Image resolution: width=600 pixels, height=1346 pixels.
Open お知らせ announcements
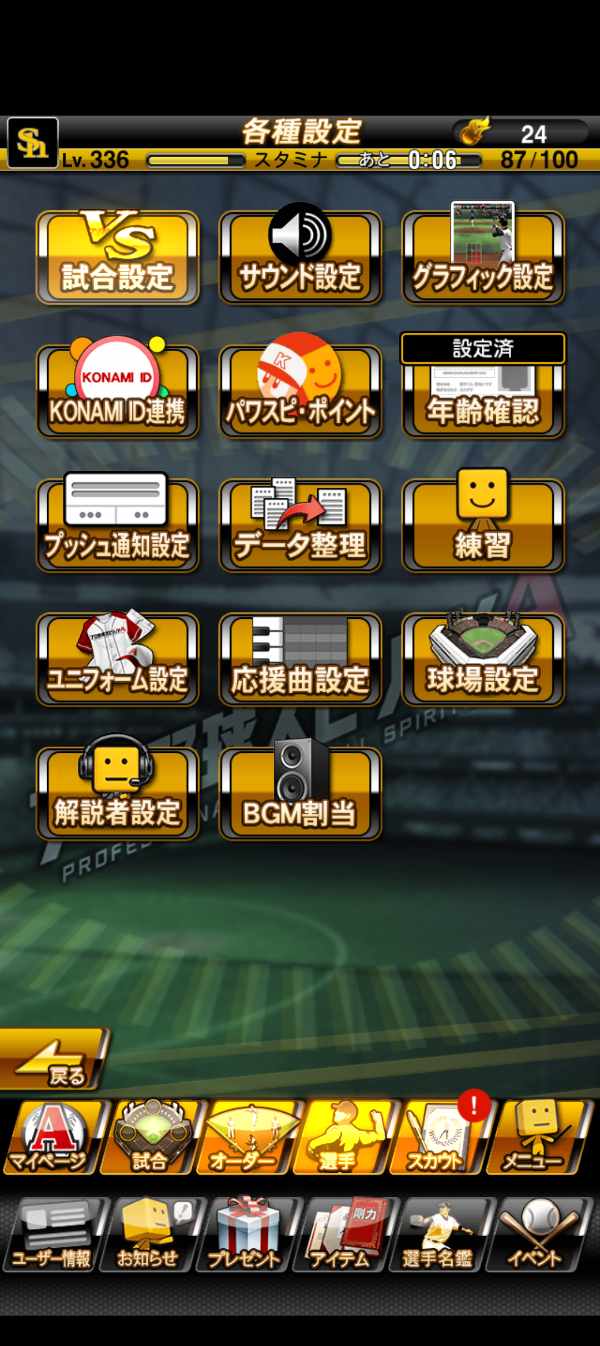[152, 1235]
